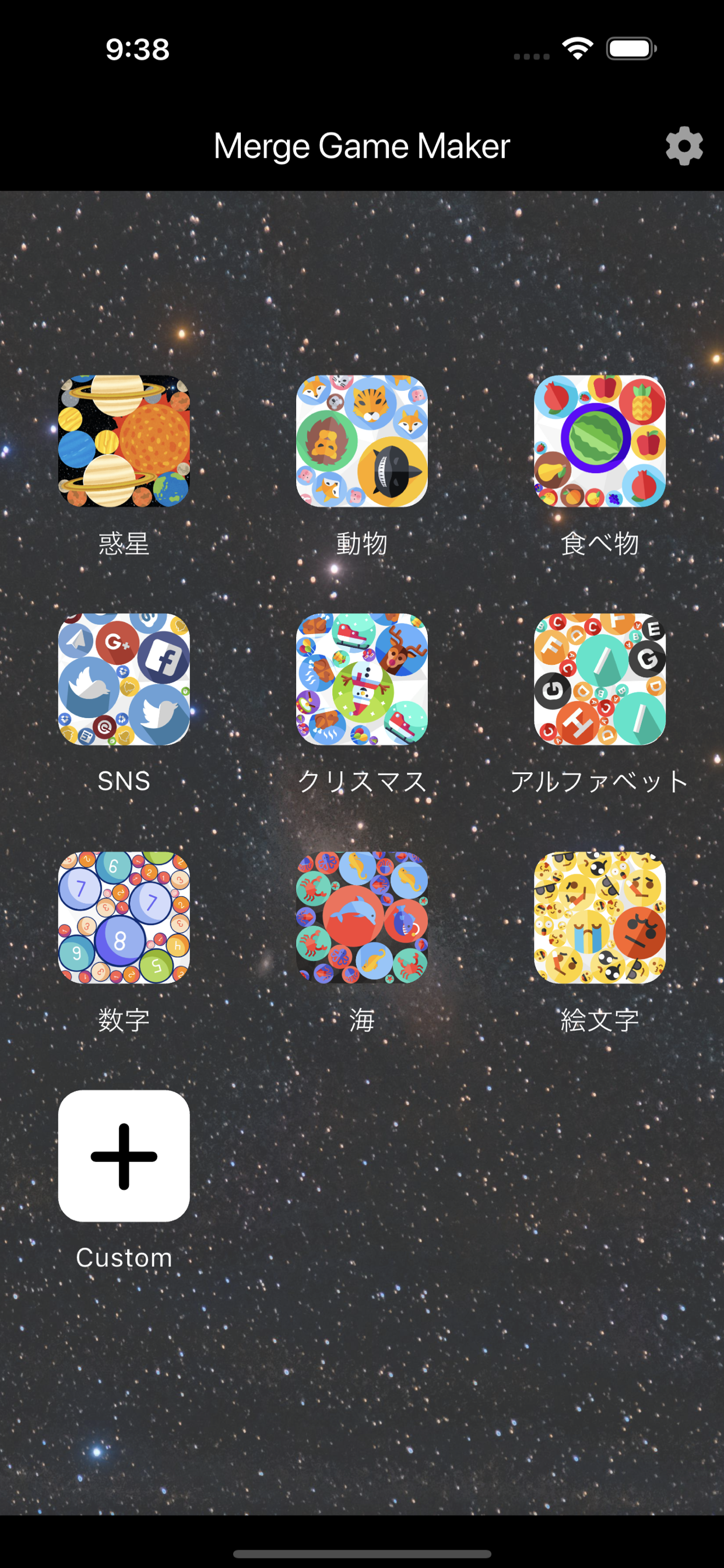Open the SNS game tile
The width and height of the screenshot is (724, 1568).
click(124, 678)
